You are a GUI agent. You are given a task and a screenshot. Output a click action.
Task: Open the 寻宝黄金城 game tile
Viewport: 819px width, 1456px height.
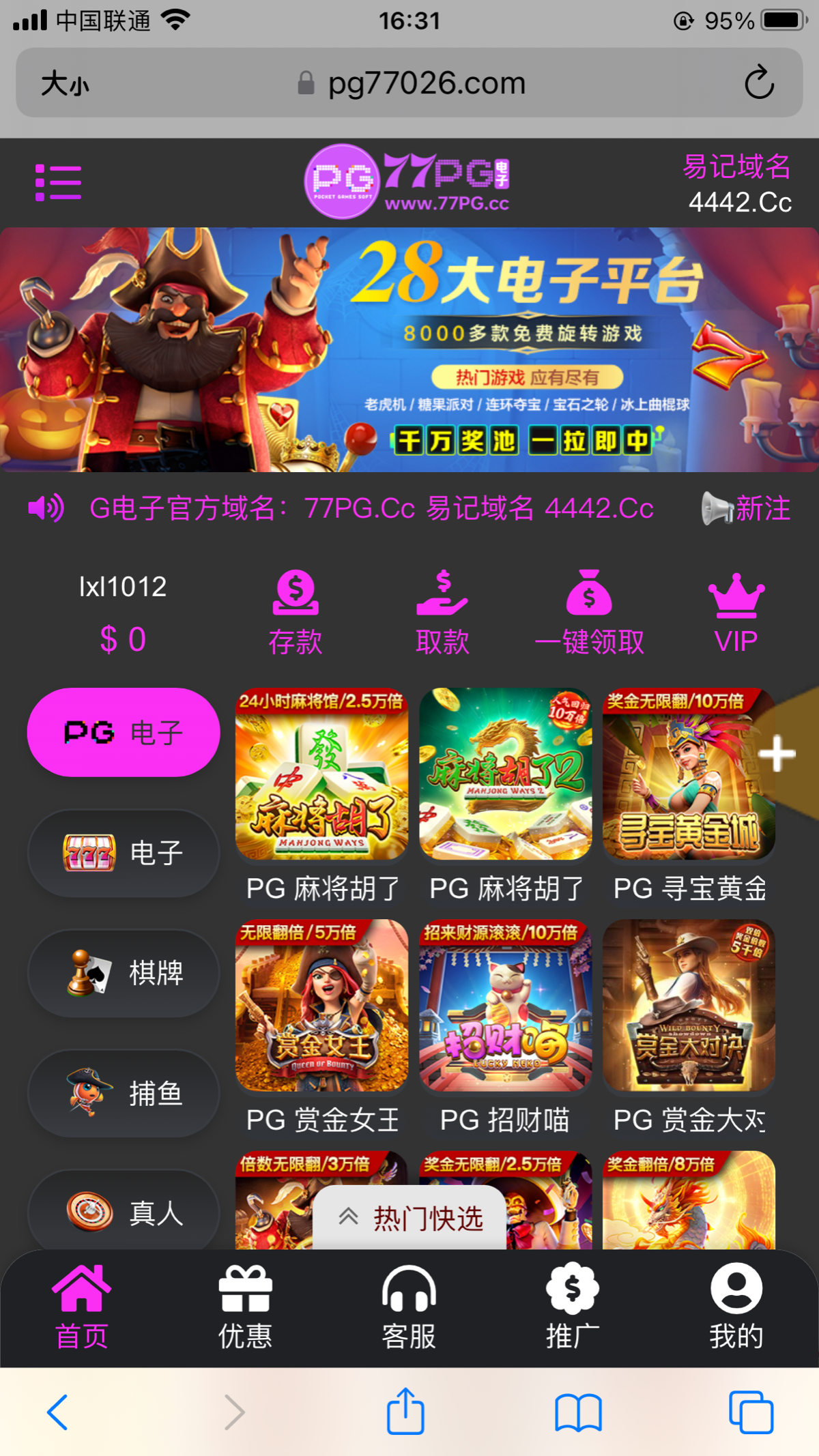click(x=688, y=774)
